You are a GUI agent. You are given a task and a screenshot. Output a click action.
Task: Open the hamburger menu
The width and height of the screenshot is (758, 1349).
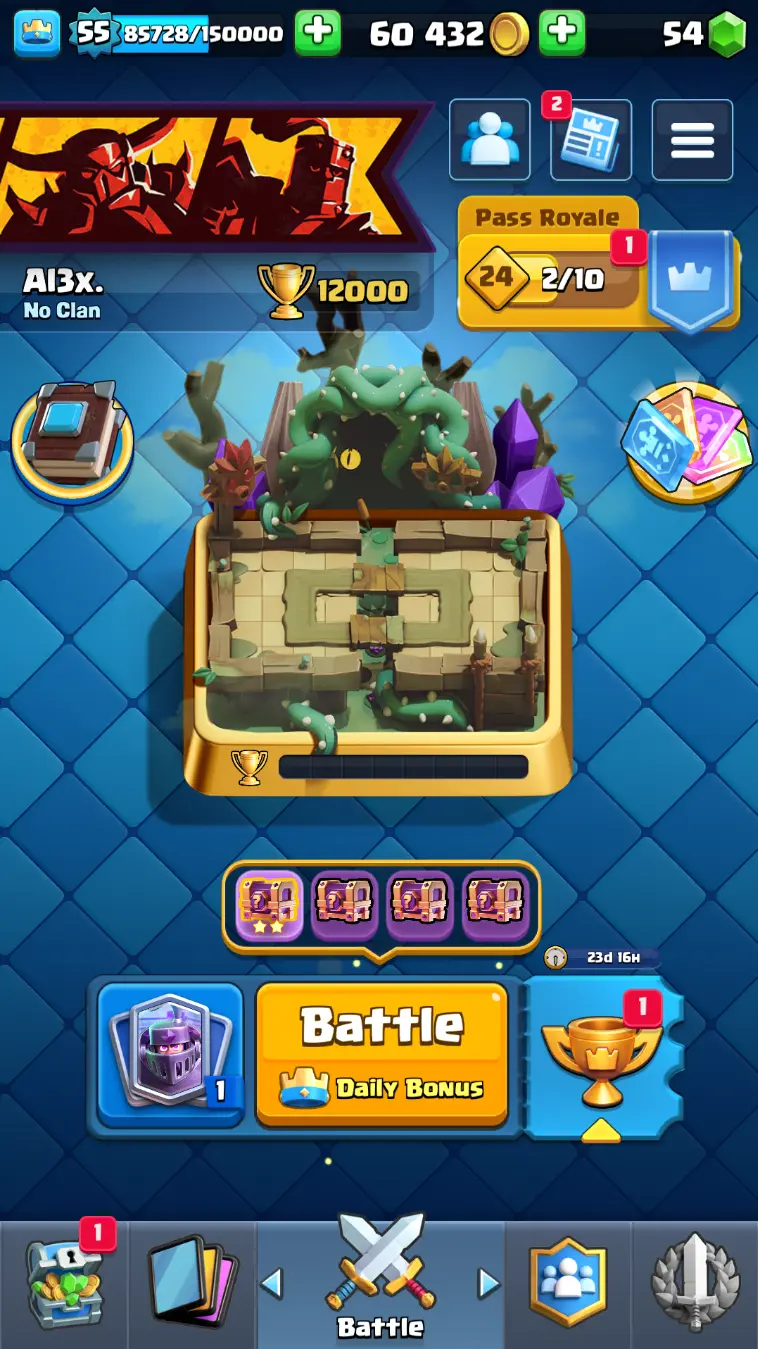click(692, 140)
